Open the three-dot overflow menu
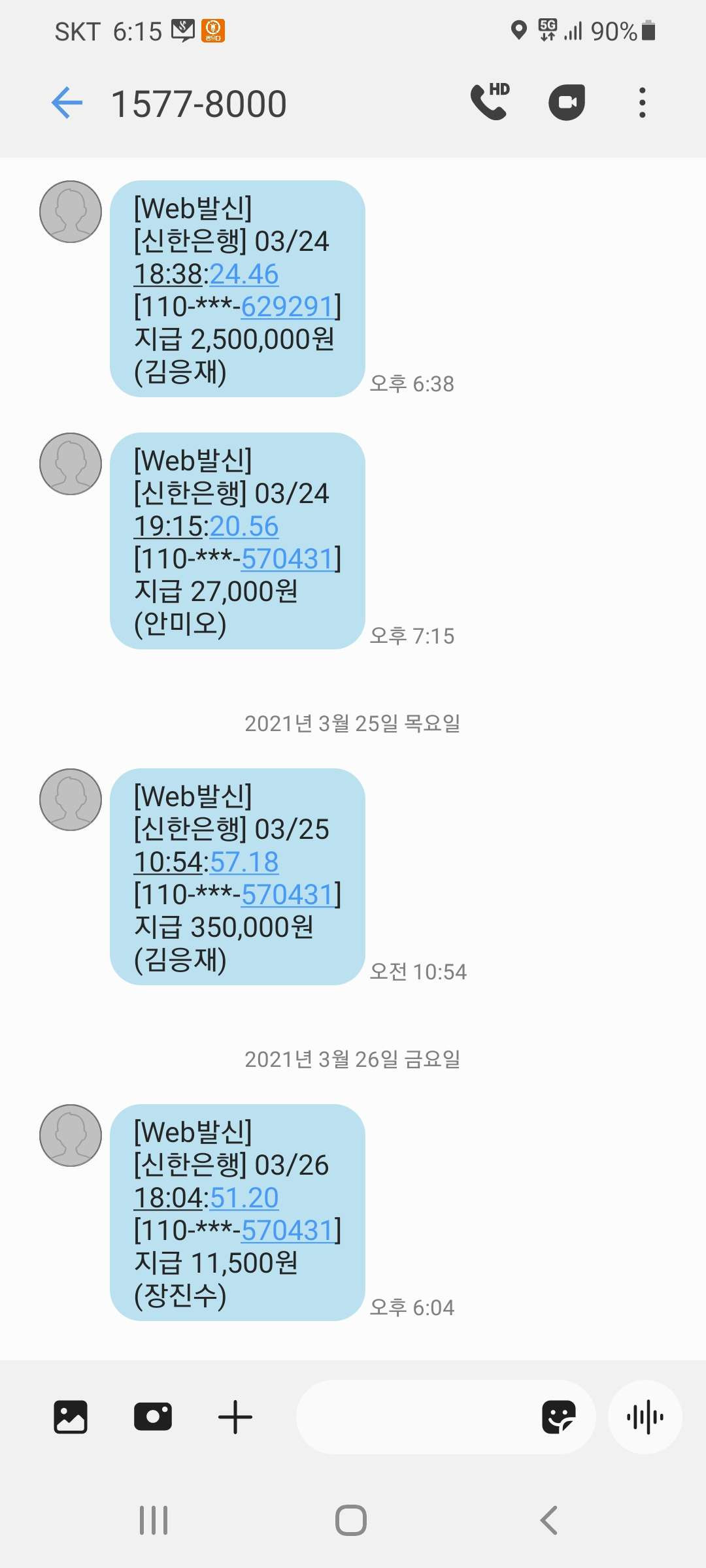 pyautogui.click(x=643, y=103)
